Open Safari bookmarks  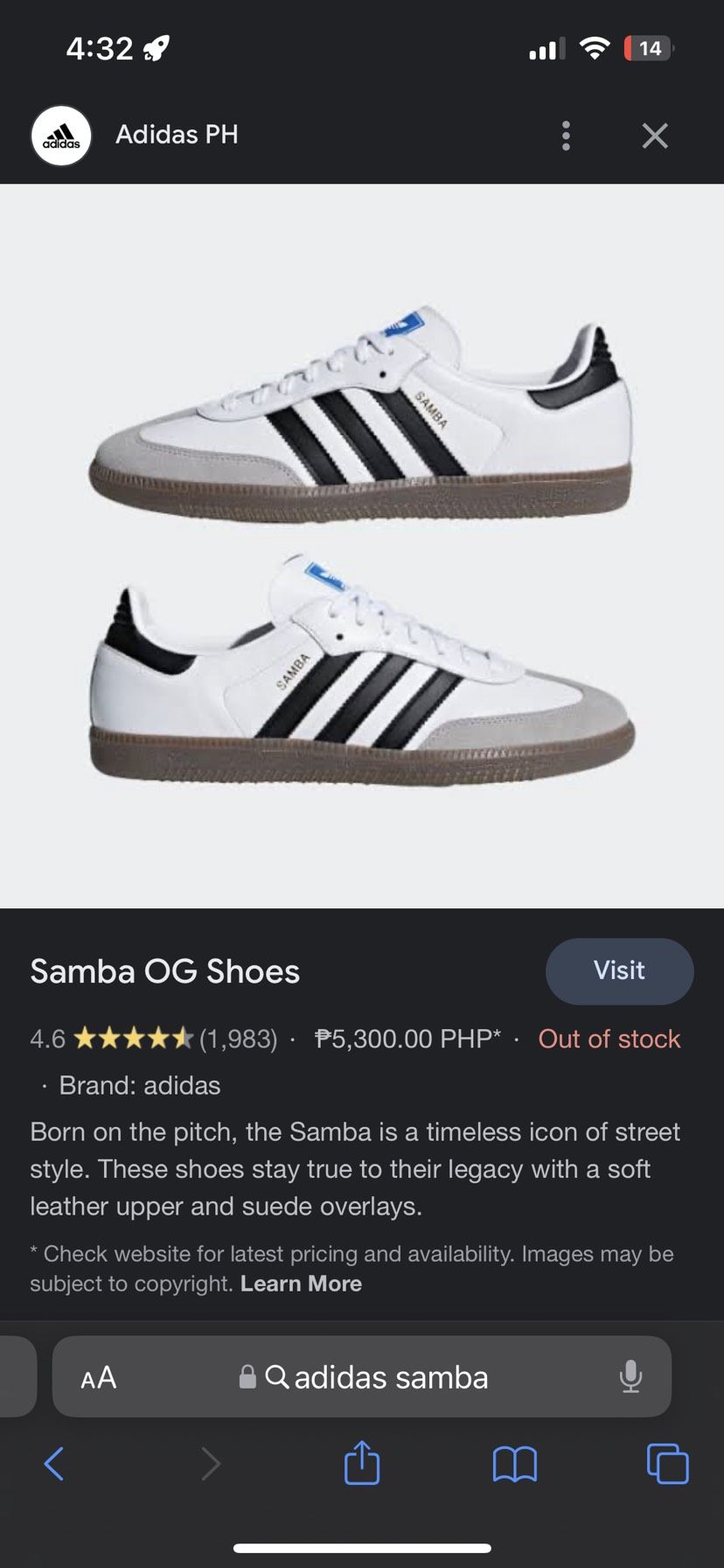coord(515,1463)
